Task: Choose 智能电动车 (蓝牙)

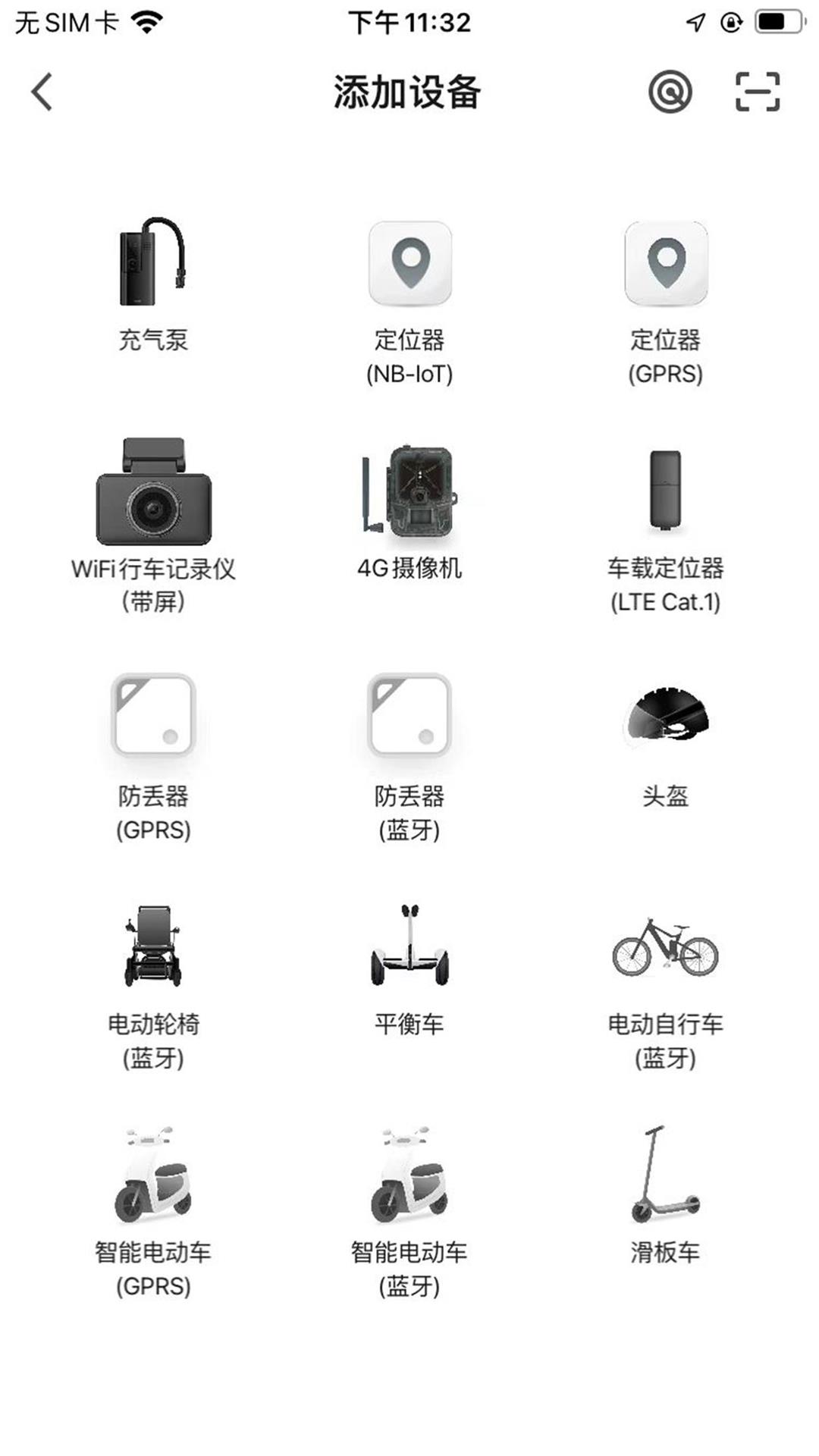Action: 409,1213
